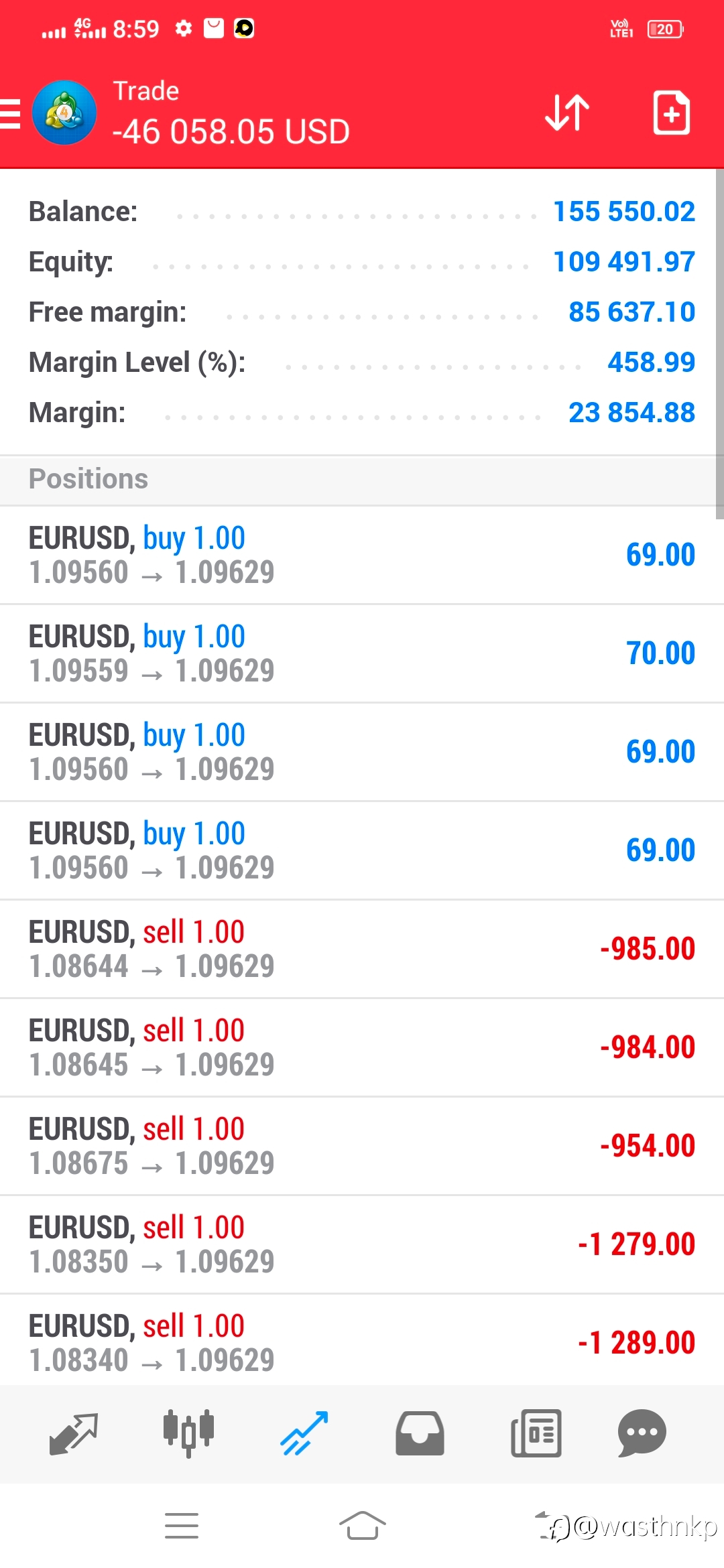This screenshot has width=724, height=1568.
Task: Switch to the Quotes tab
Action: tap(74, 1434)
